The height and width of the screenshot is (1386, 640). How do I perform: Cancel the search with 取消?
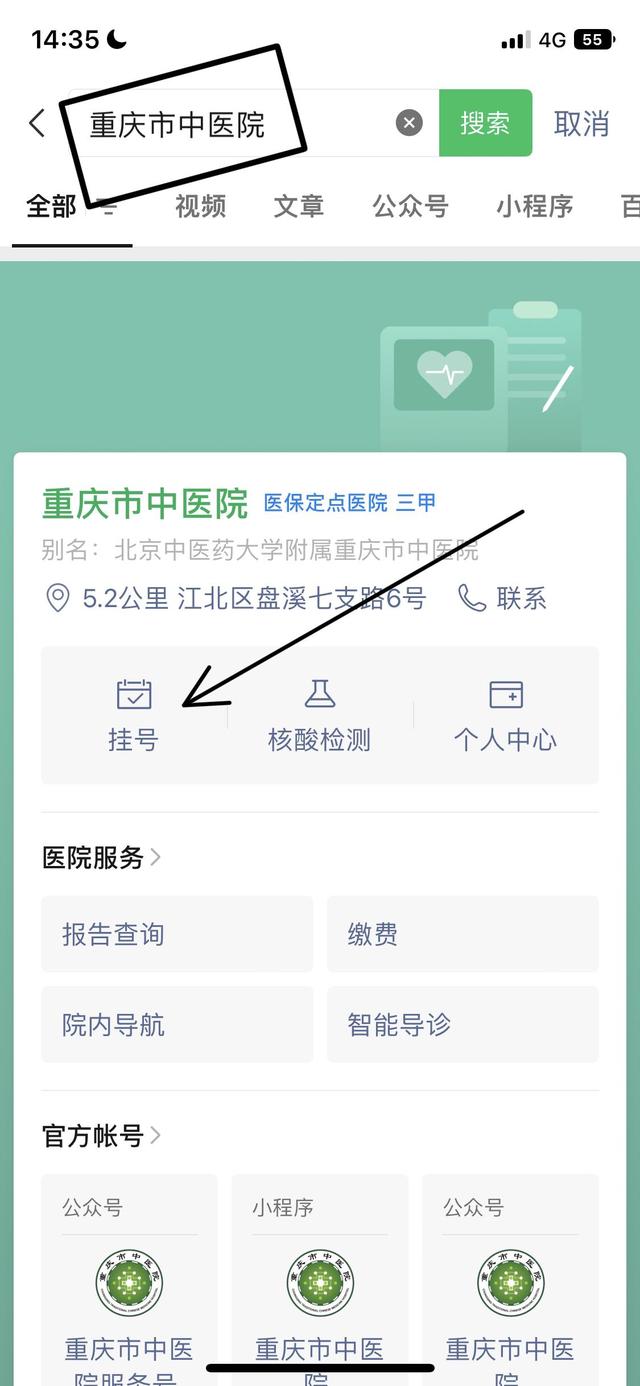click(x=581, y=123)
